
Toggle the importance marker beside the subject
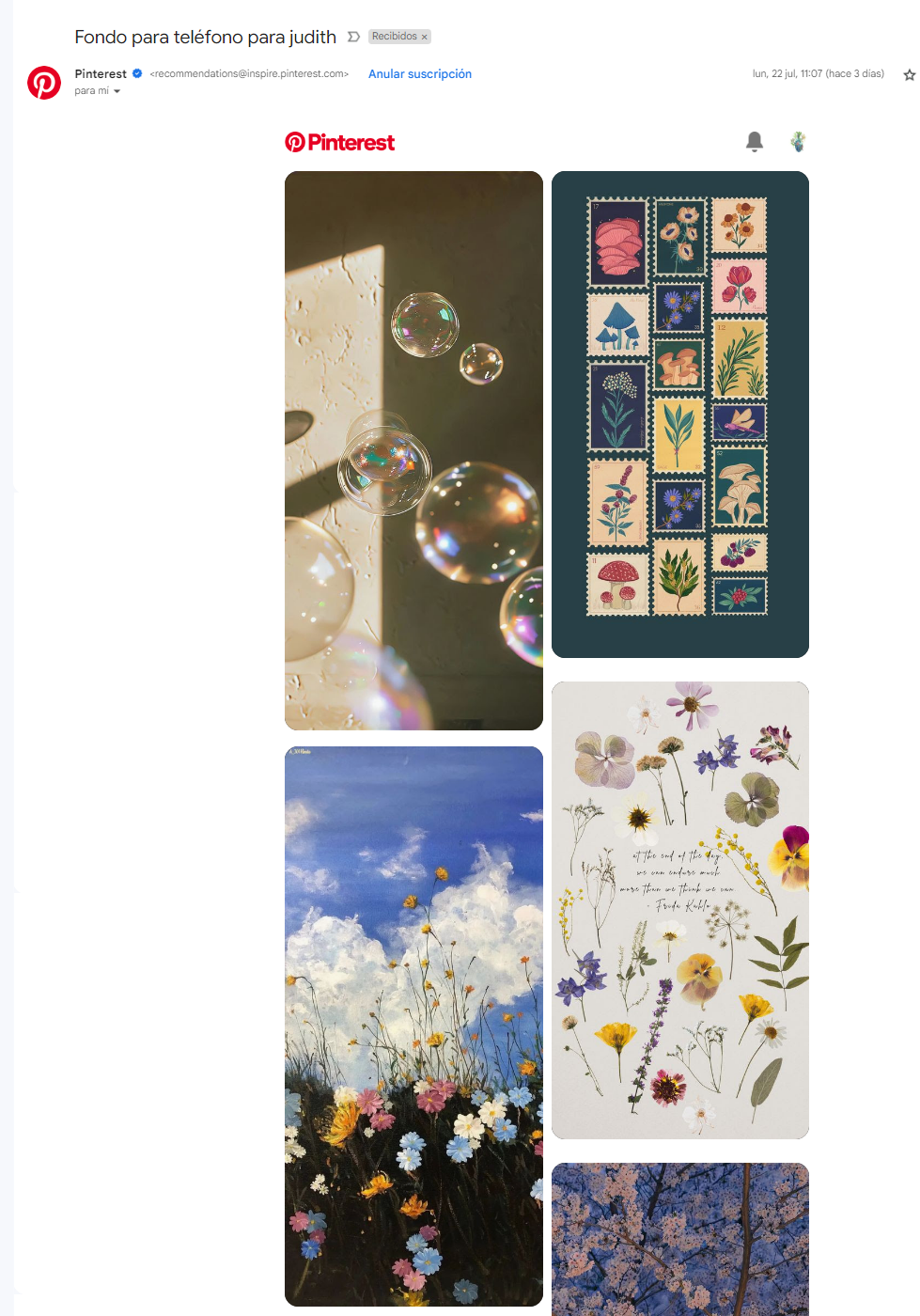(x=353, y=37)
